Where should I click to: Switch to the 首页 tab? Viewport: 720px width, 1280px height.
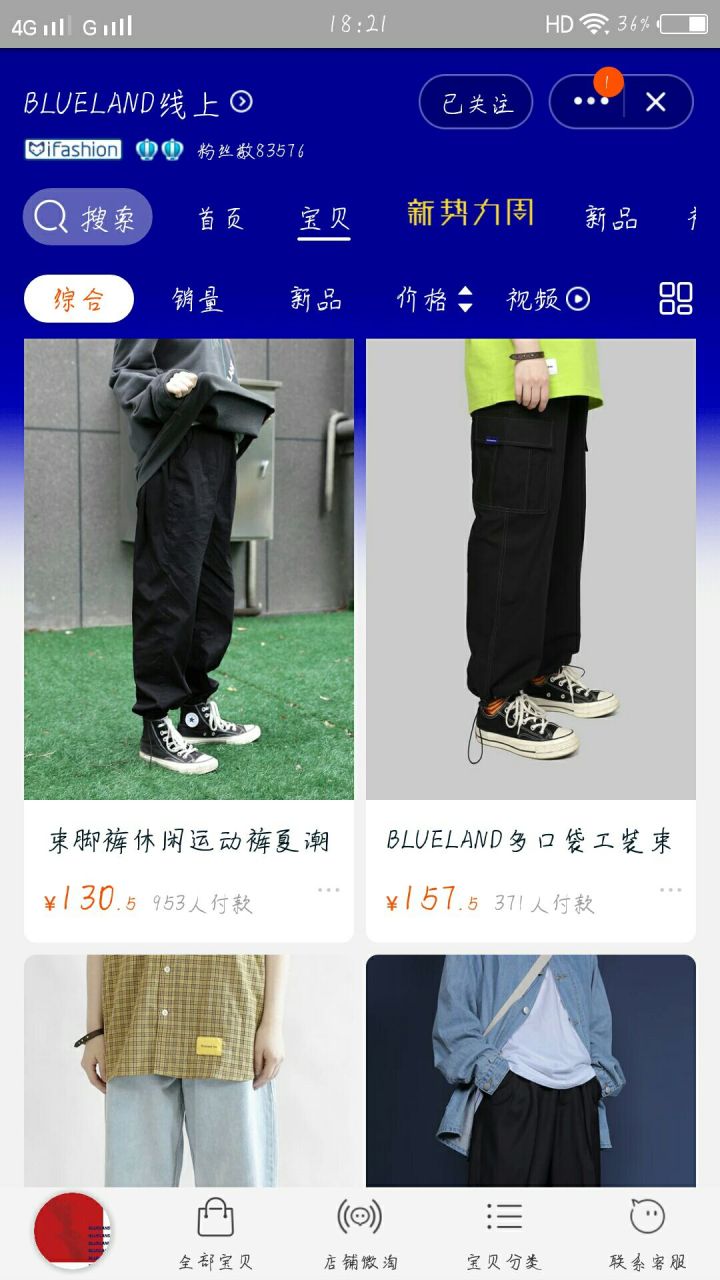[221, 218]
